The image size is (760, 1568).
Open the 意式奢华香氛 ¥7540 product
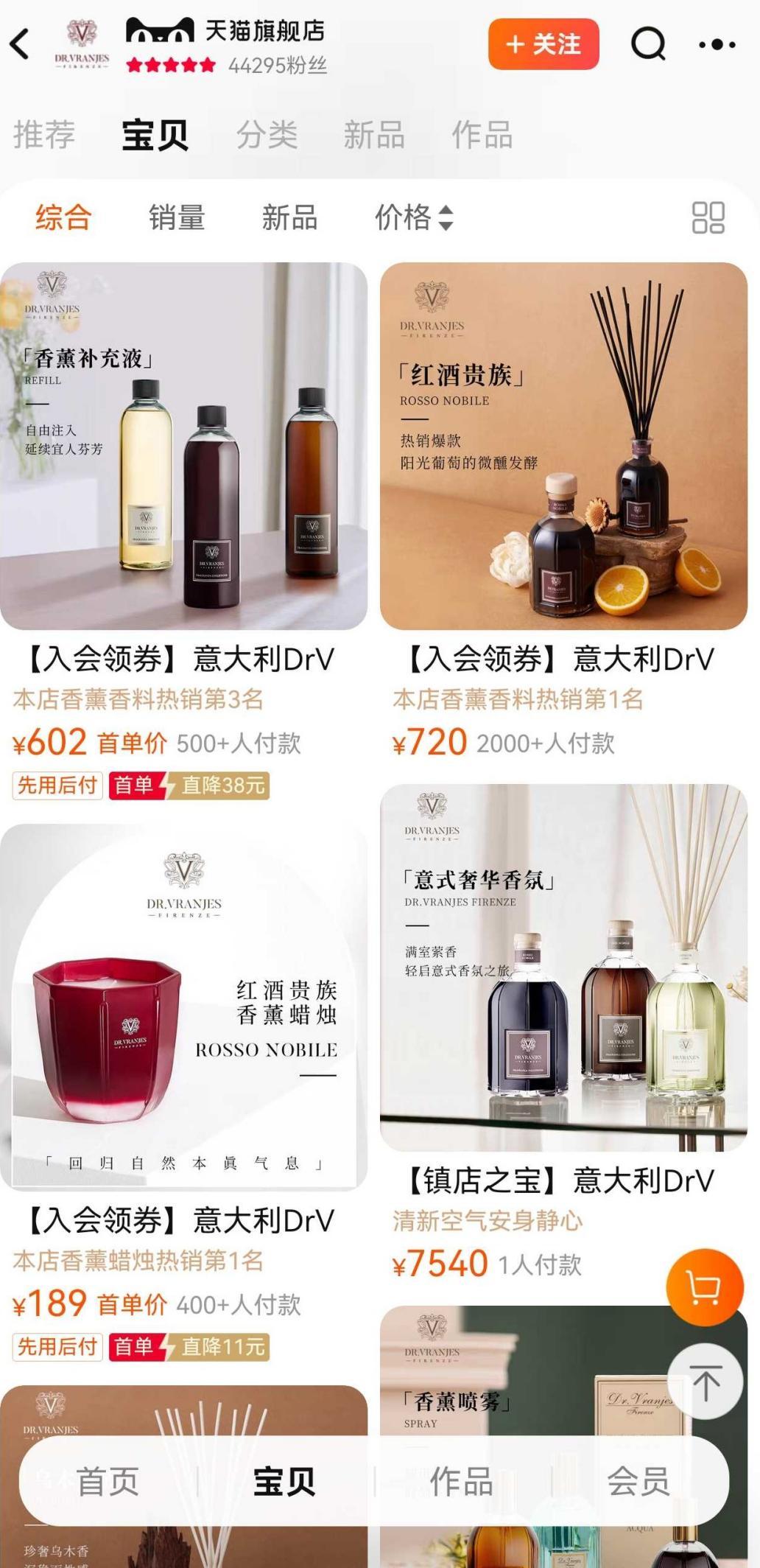click(563, 967)
